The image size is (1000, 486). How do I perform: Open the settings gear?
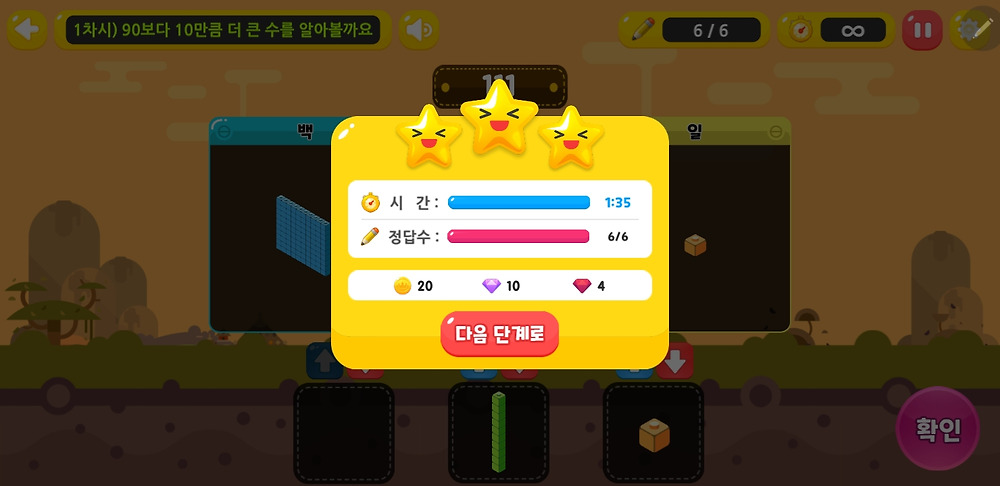click(974, 29)
